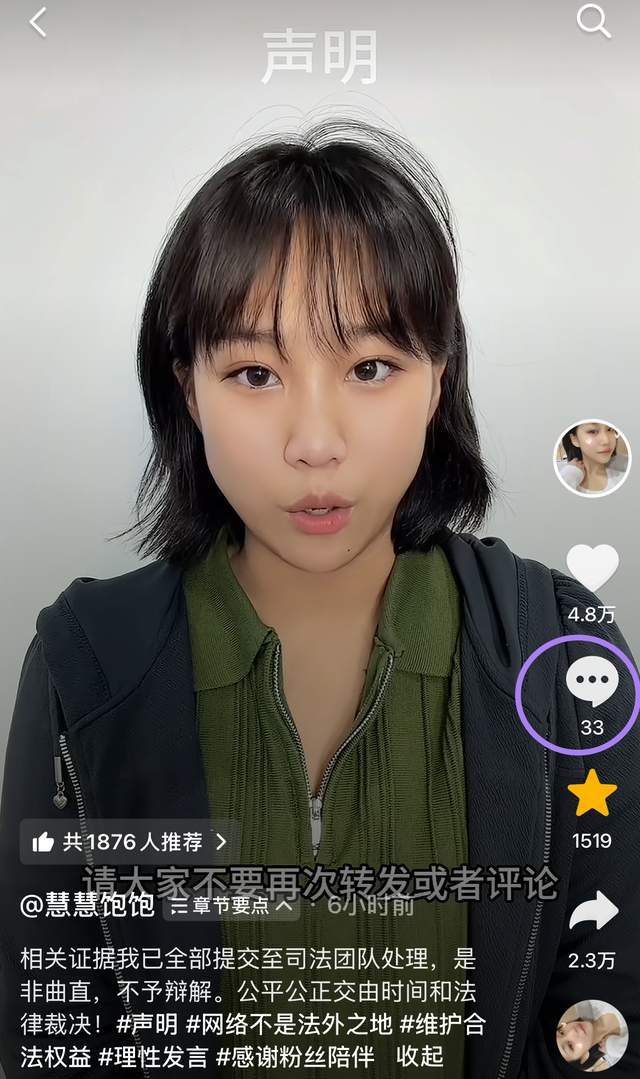Favorite the video with the star
The image size is (640, 1079).
click(592, 793)
